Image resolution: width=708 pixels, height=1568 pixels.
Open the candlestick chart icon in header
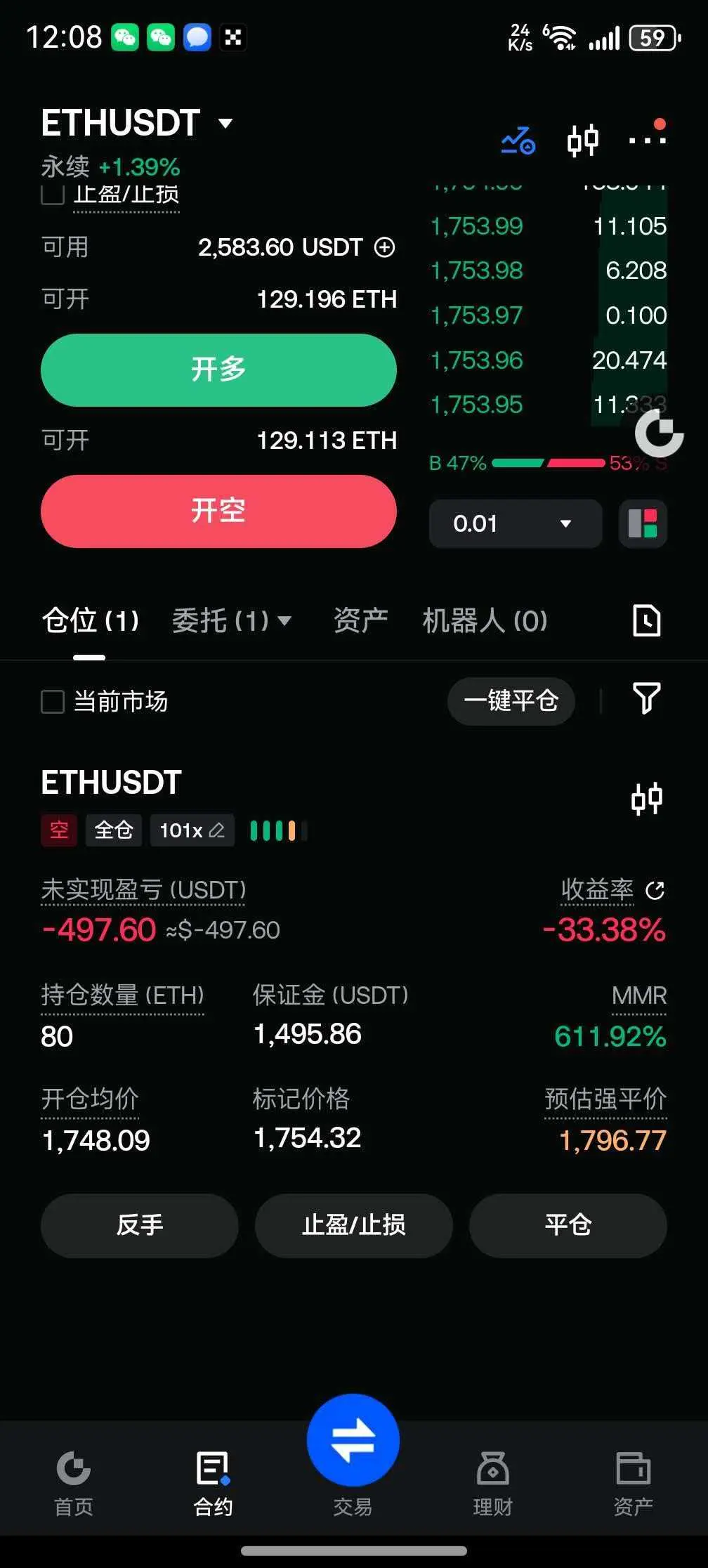pyautogui.click(x=583, y=140)
